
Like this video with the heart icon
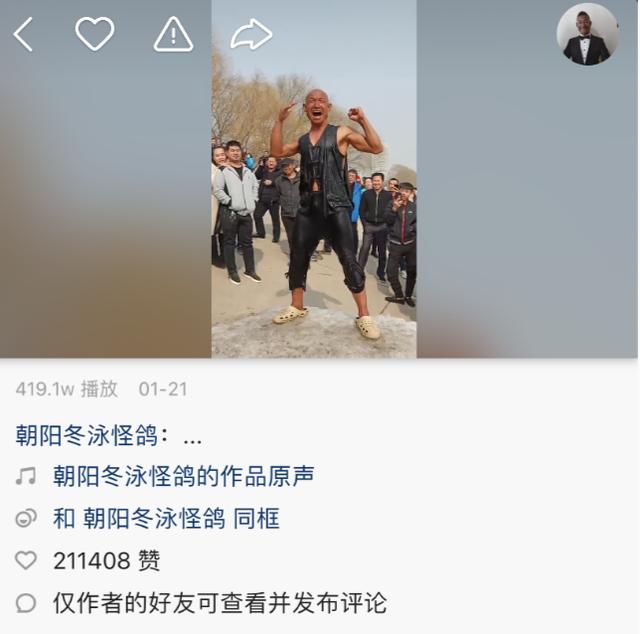95,35
